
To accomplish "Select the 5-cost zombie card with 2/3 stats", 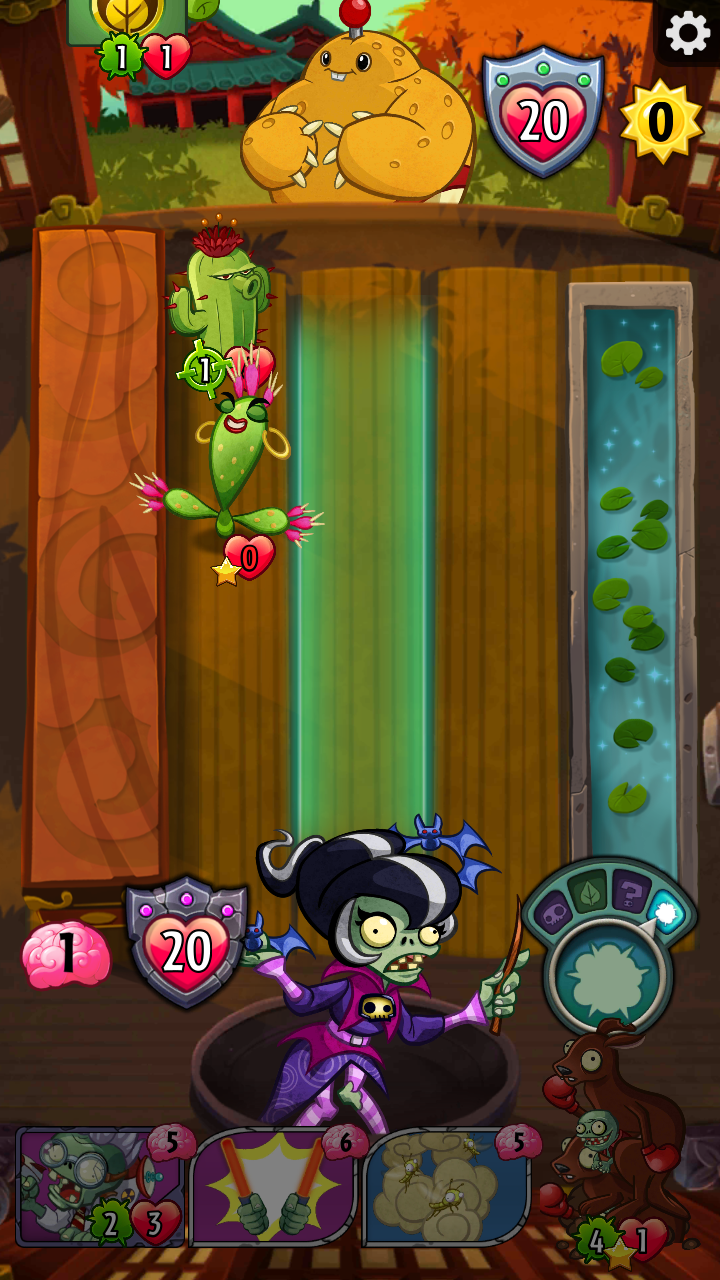I will 99,1187.
